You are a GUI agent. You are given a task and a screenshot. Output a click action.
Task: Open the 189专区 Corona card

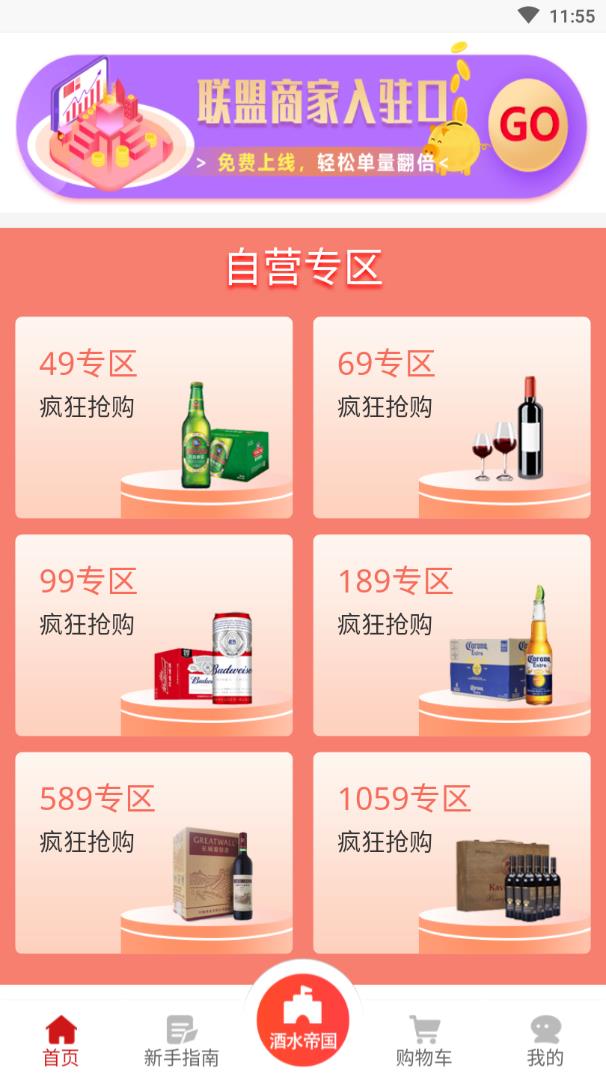452,635
